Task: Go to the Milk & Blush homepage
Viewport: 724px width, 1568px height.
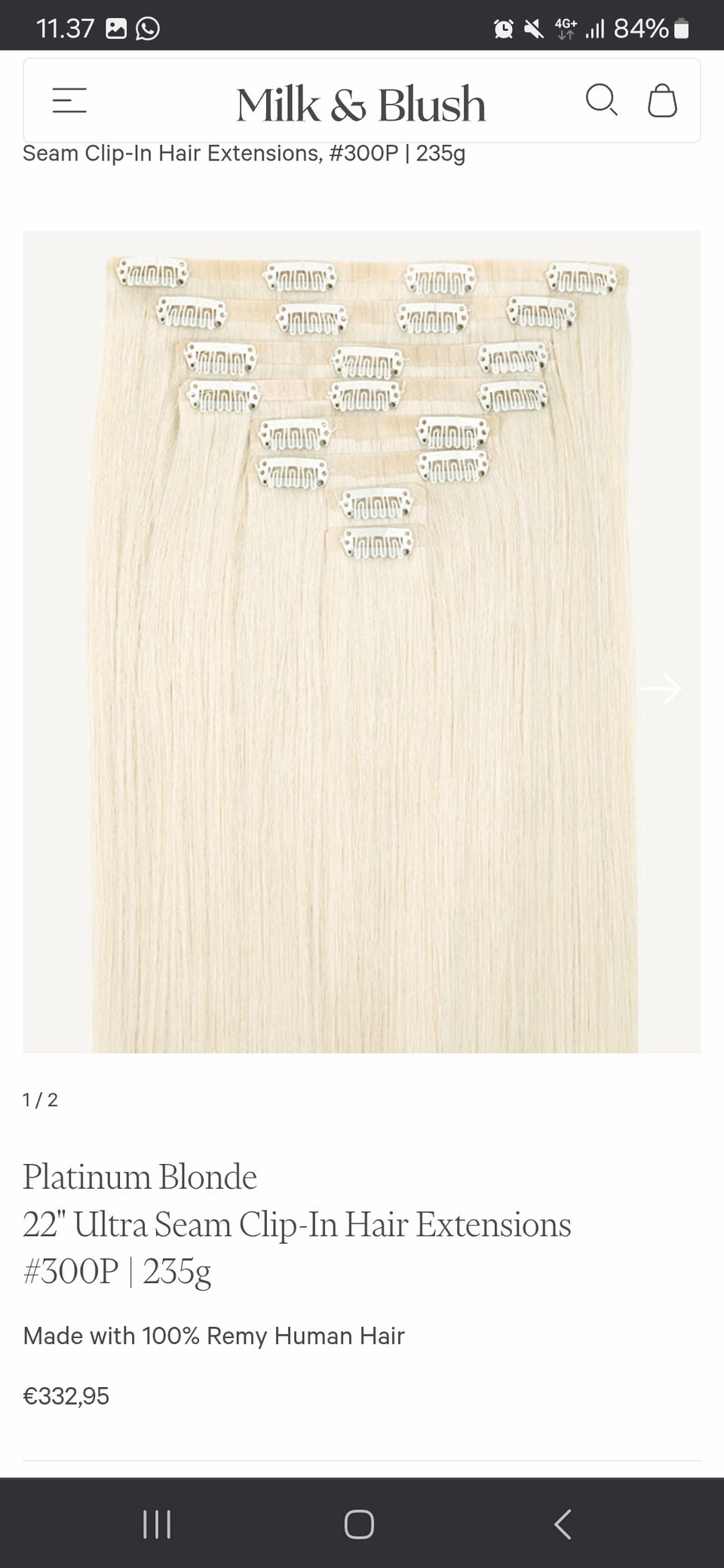Action: coord(360,104)
